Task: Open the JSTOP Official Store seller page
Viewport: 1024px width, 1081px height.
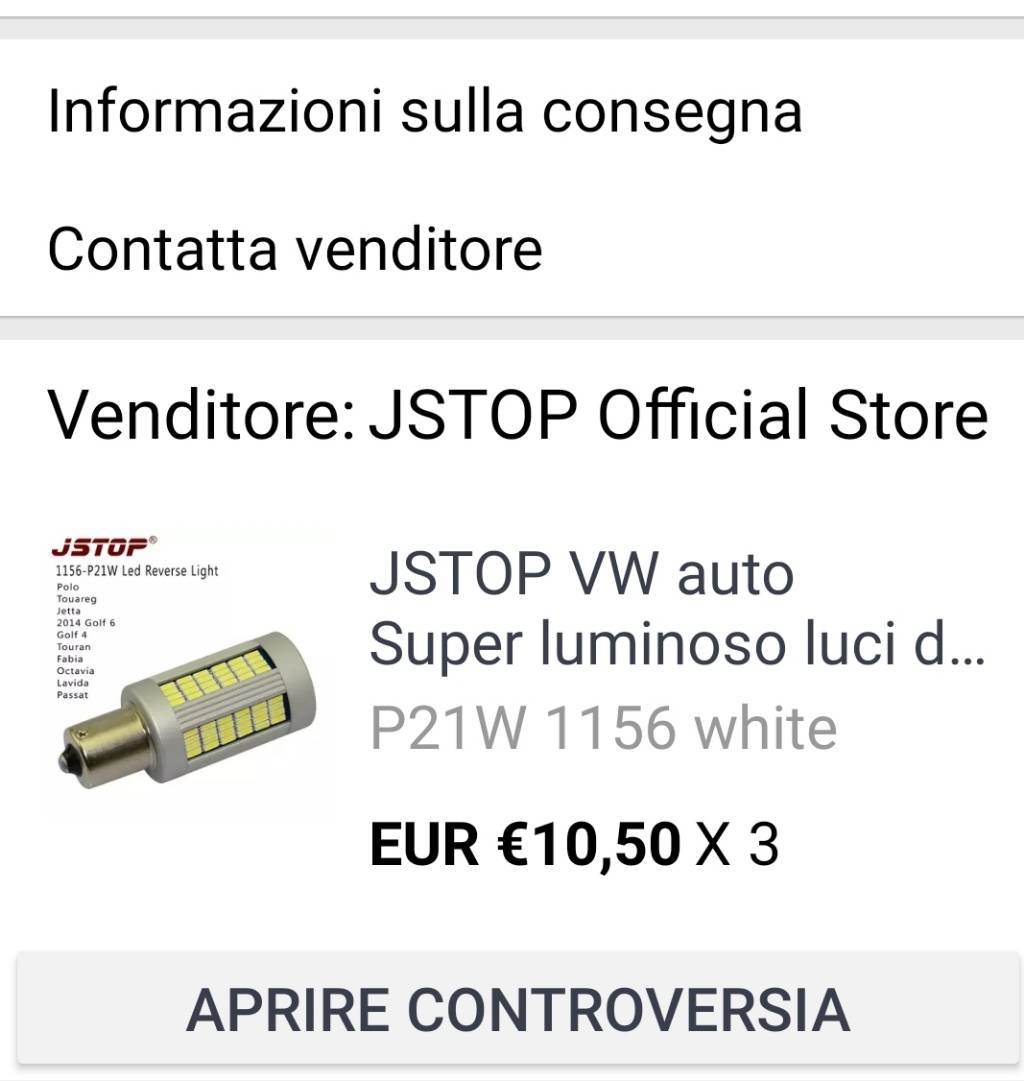Action: click(x=677, y=414)
